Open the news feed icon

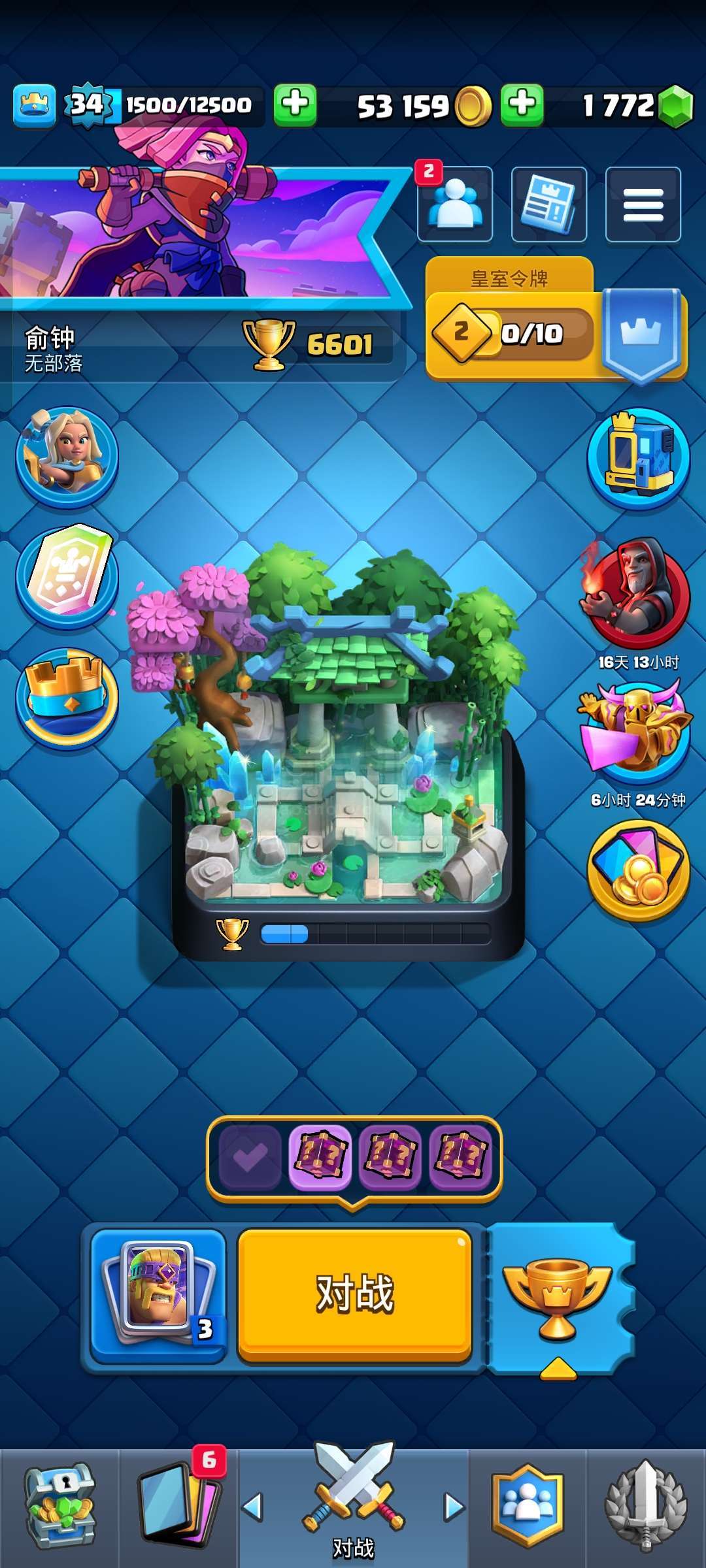(x=549, y=204)
